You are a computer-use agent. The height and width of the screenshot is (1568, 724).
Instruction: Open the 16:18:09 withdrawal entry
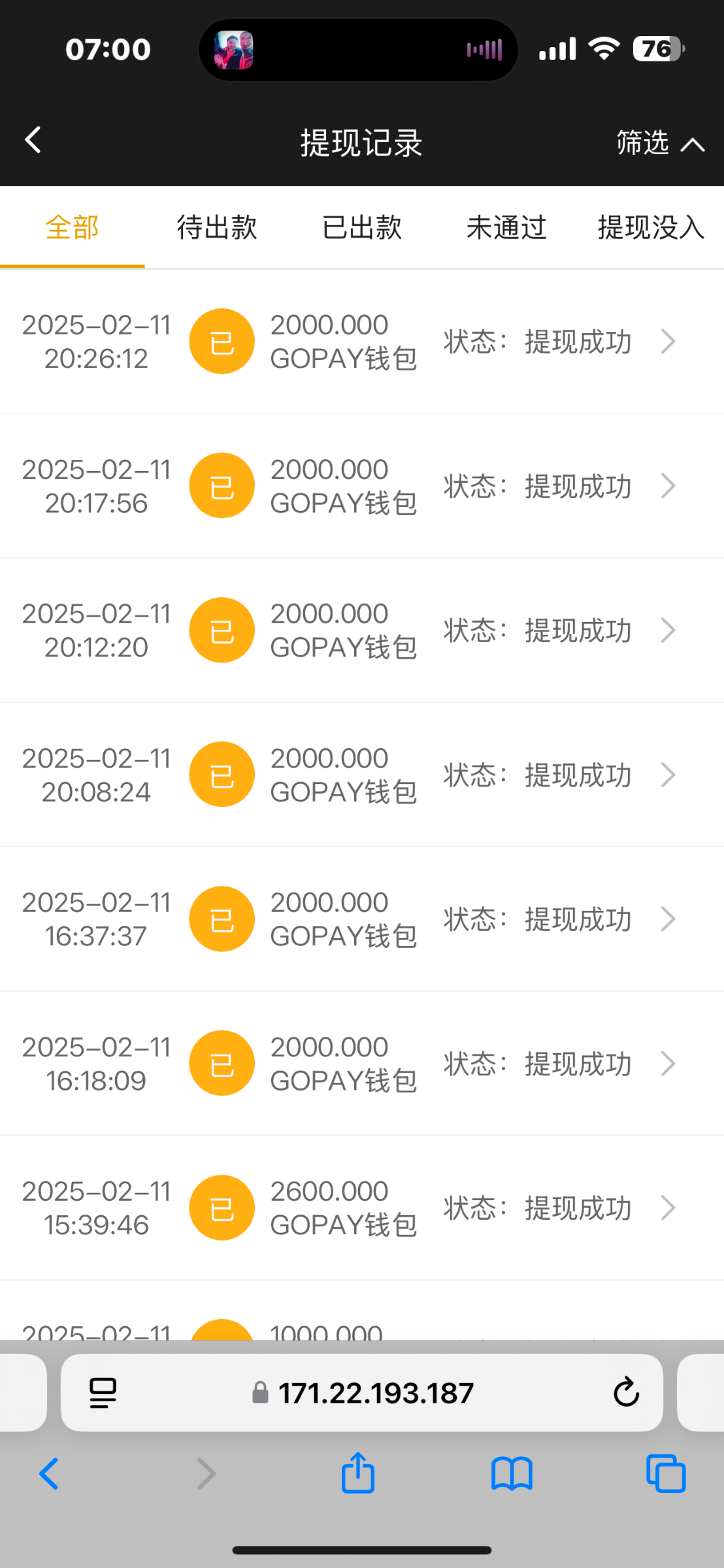coord(362,1064)
